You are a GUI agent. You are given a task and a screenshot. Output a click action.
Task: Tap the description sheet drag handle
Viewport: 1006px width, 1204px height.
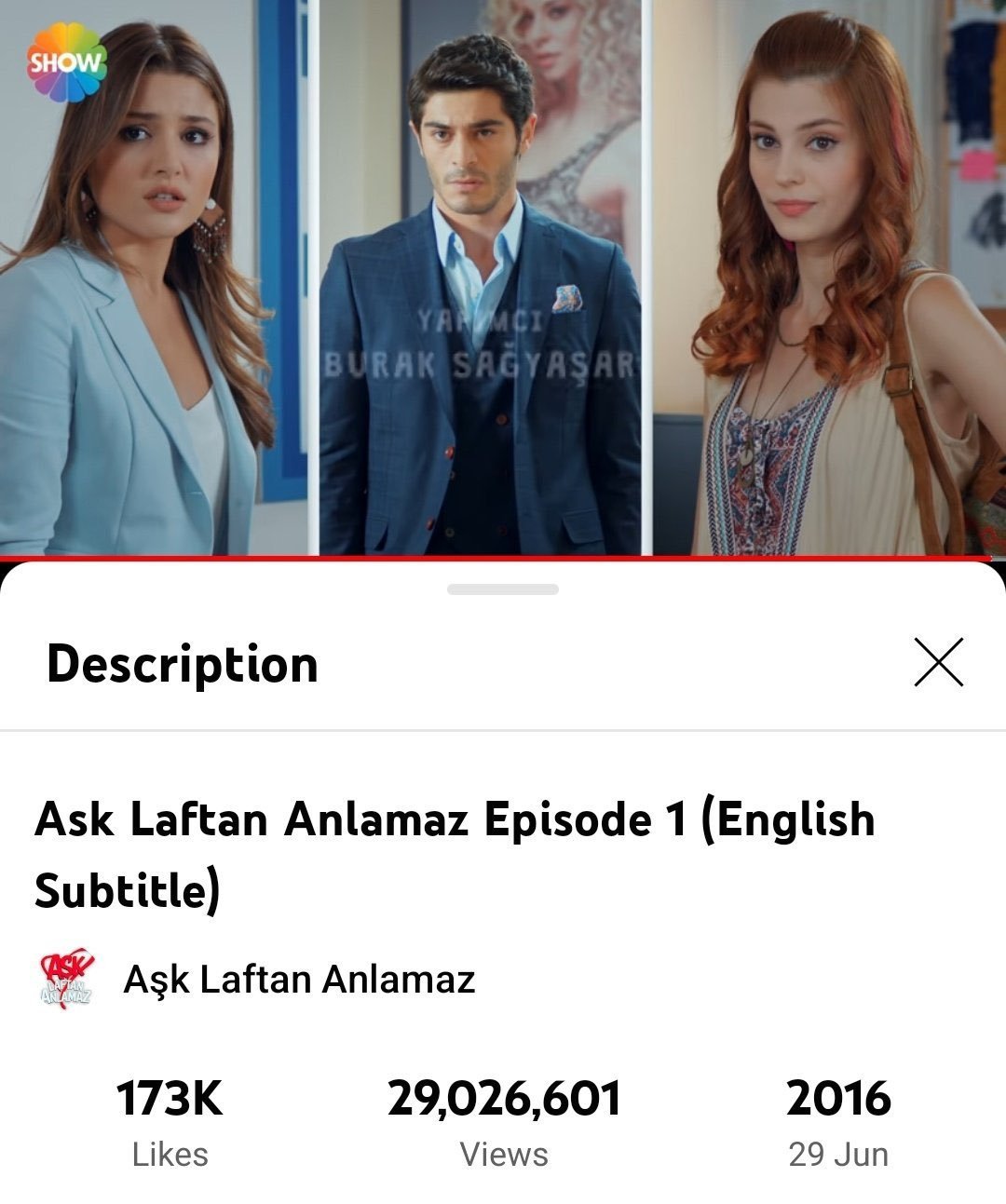[503, 589]
